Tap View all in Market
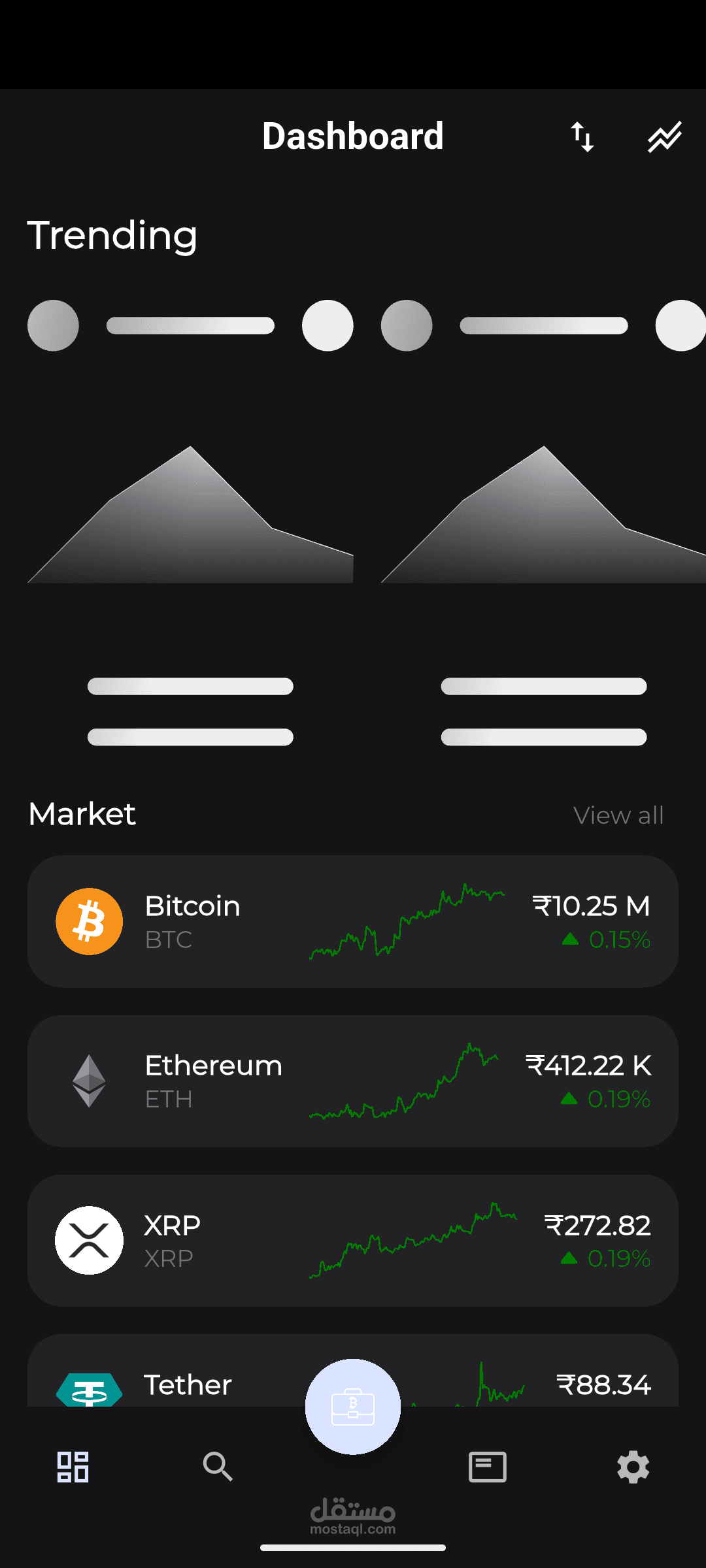This screenshot has width=706, height=1568. pyautogui.click(x=618, y=815)
